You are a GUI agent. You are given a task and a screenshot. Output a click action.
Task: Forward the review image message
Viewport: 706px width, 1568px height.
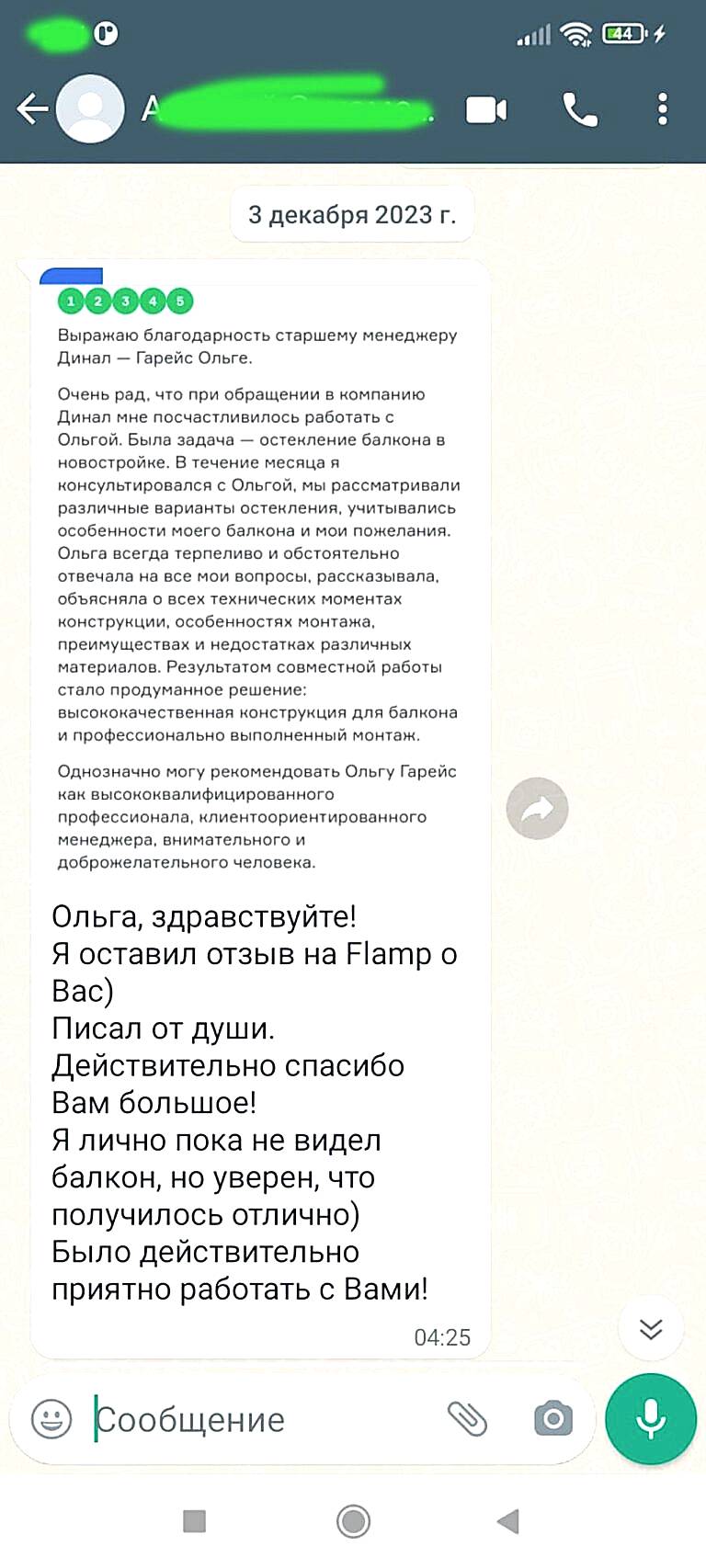[x=537, y=809]
